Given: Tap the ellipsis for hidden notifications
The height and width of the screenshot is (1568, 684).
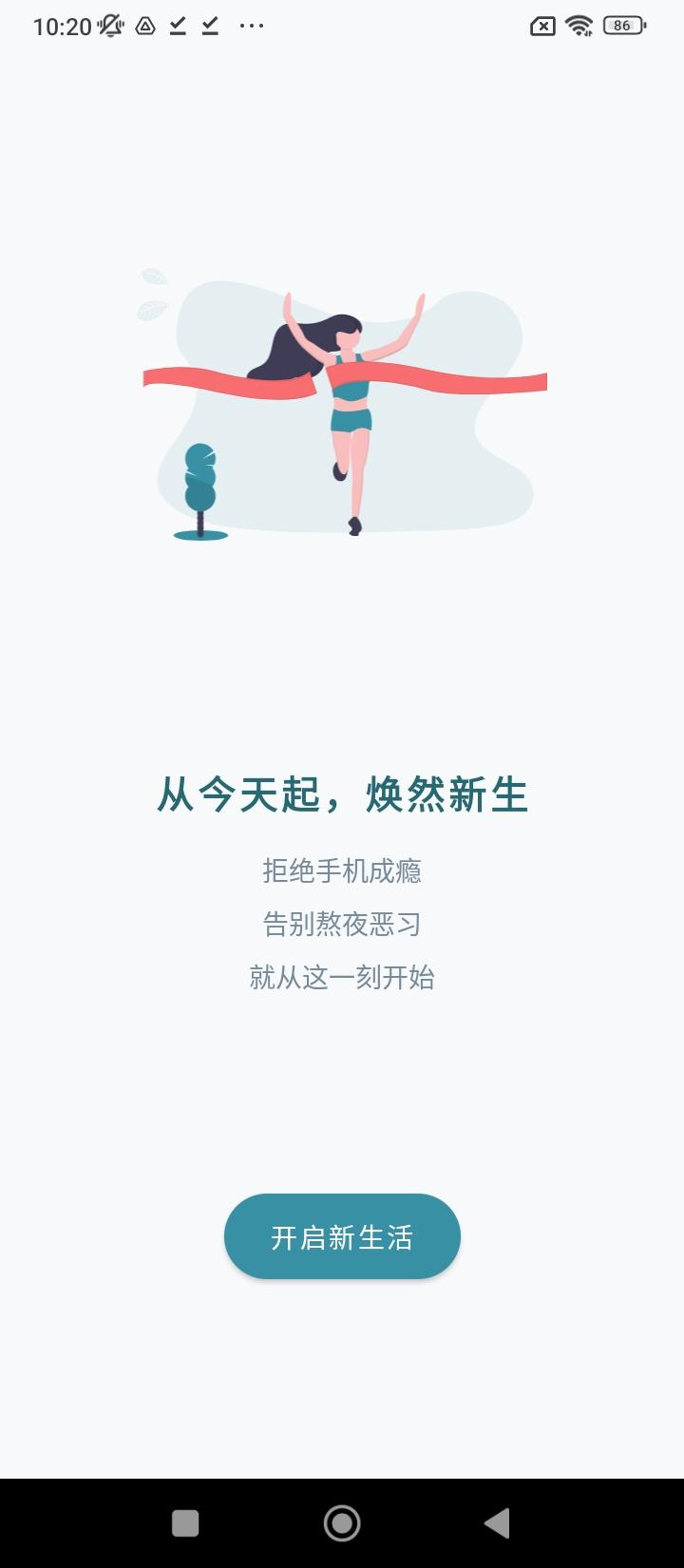Looking at the screenshot, I should [x=251, y=26].
